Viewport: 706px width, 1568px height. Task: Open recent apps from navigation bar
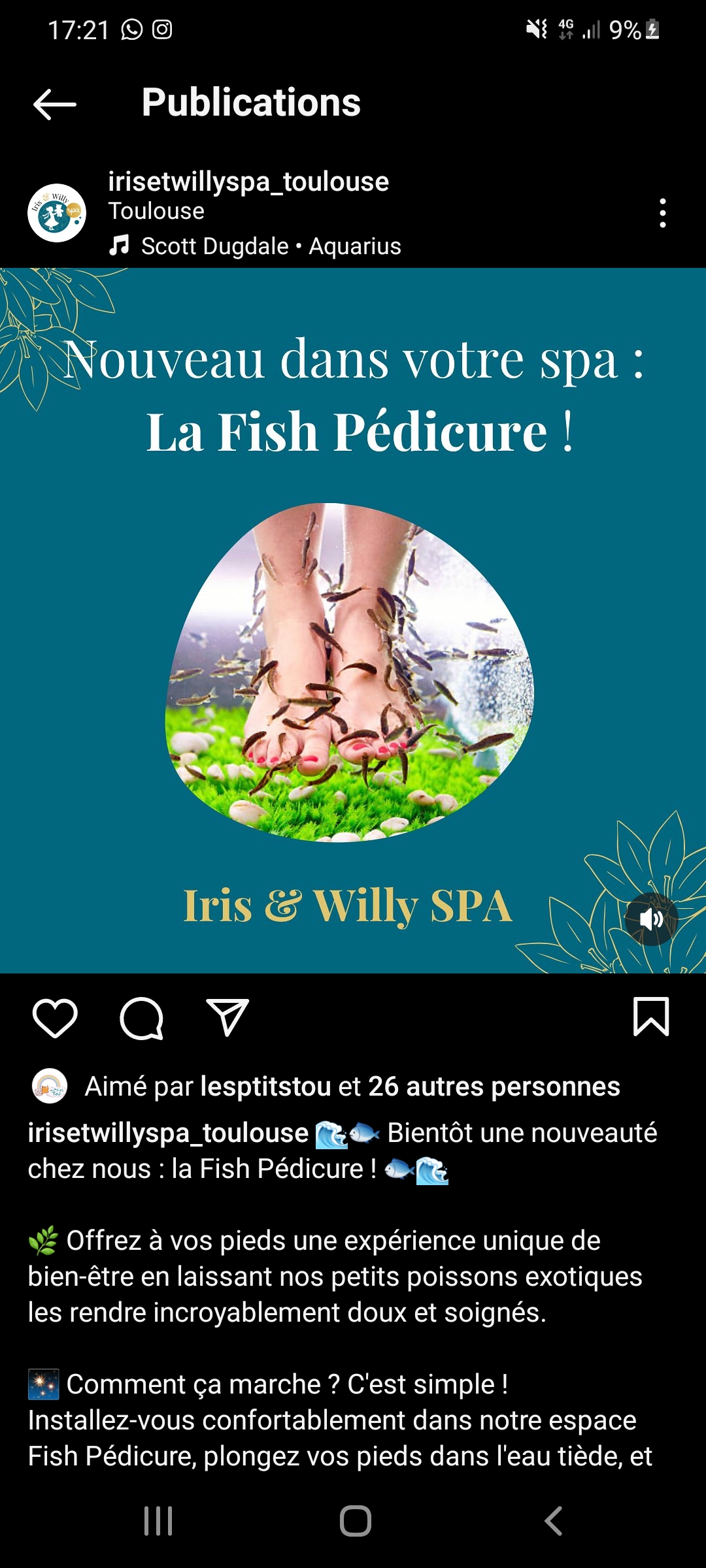point(158,1521)
